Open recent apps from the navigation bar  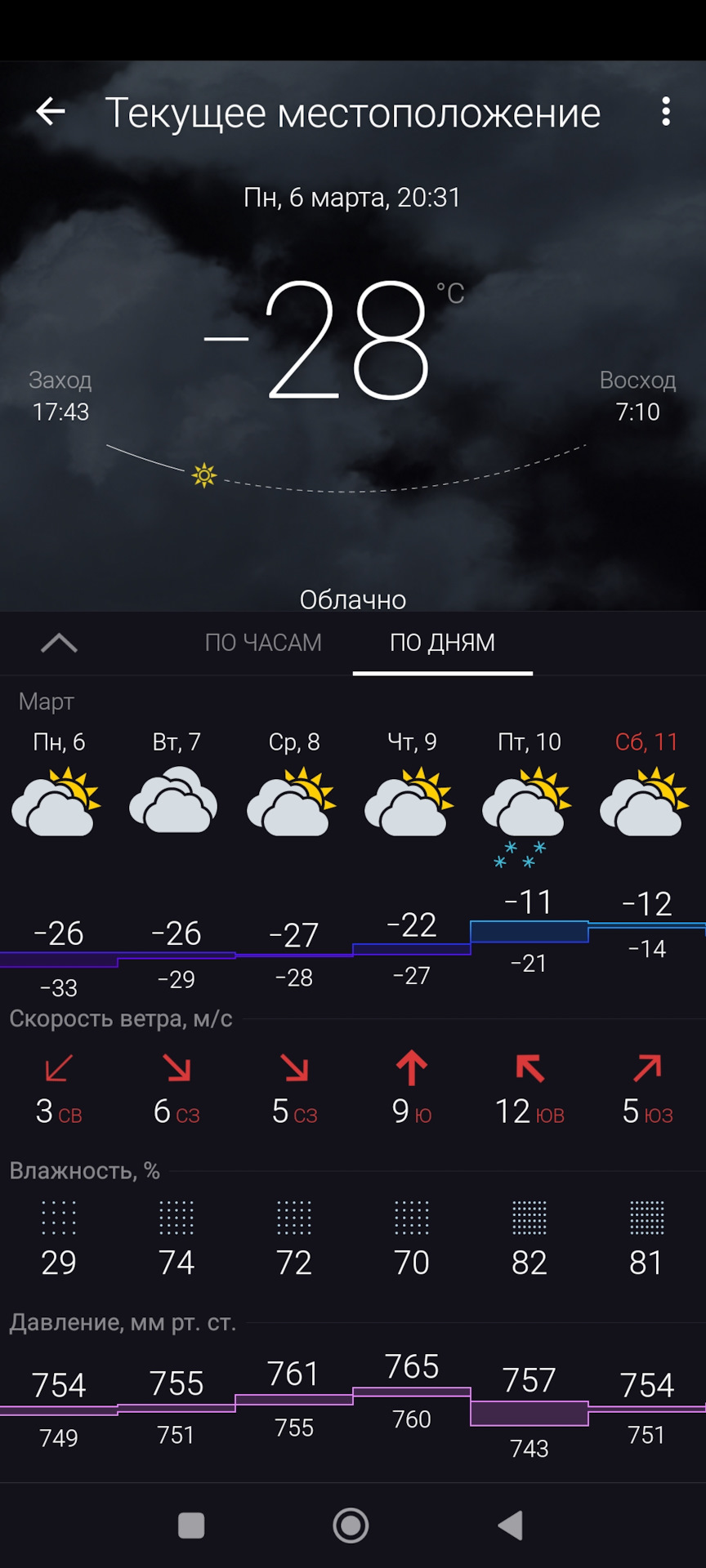(191, 1525)
